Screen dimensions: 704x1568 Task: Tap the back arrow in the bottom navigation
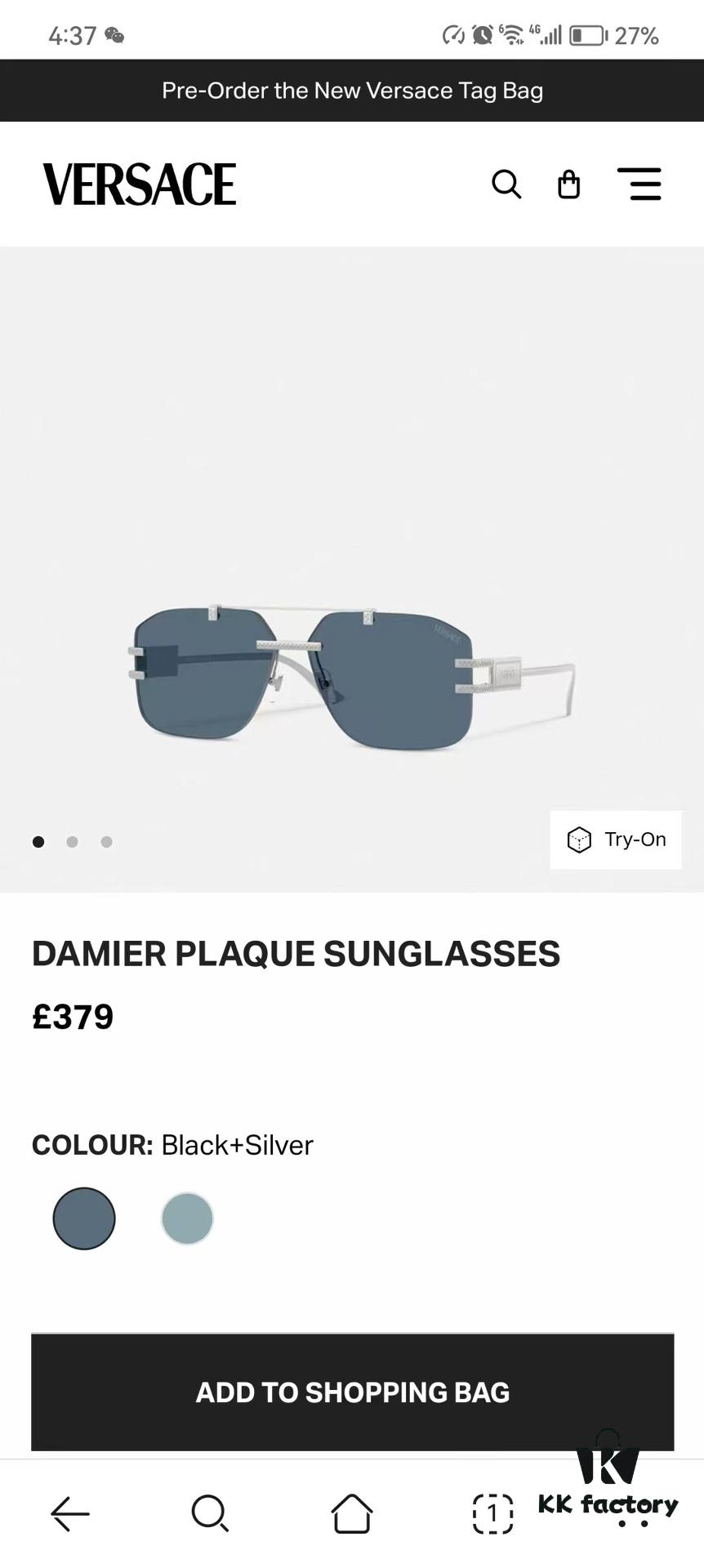[x=70, y=1513]
